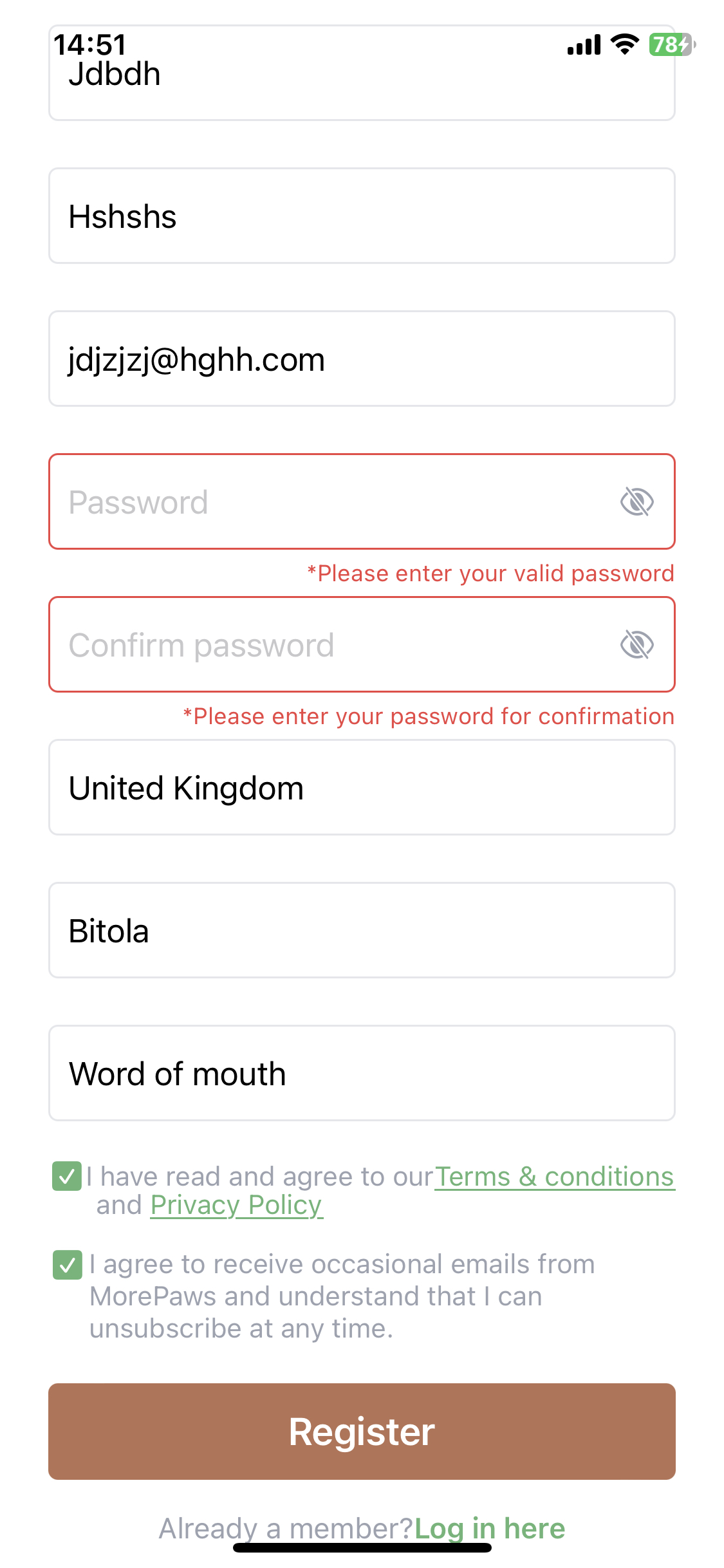Edit the field containing Jdbdh
The image size is (724, 1568).
pyautogui.click(x=362, y=73)
